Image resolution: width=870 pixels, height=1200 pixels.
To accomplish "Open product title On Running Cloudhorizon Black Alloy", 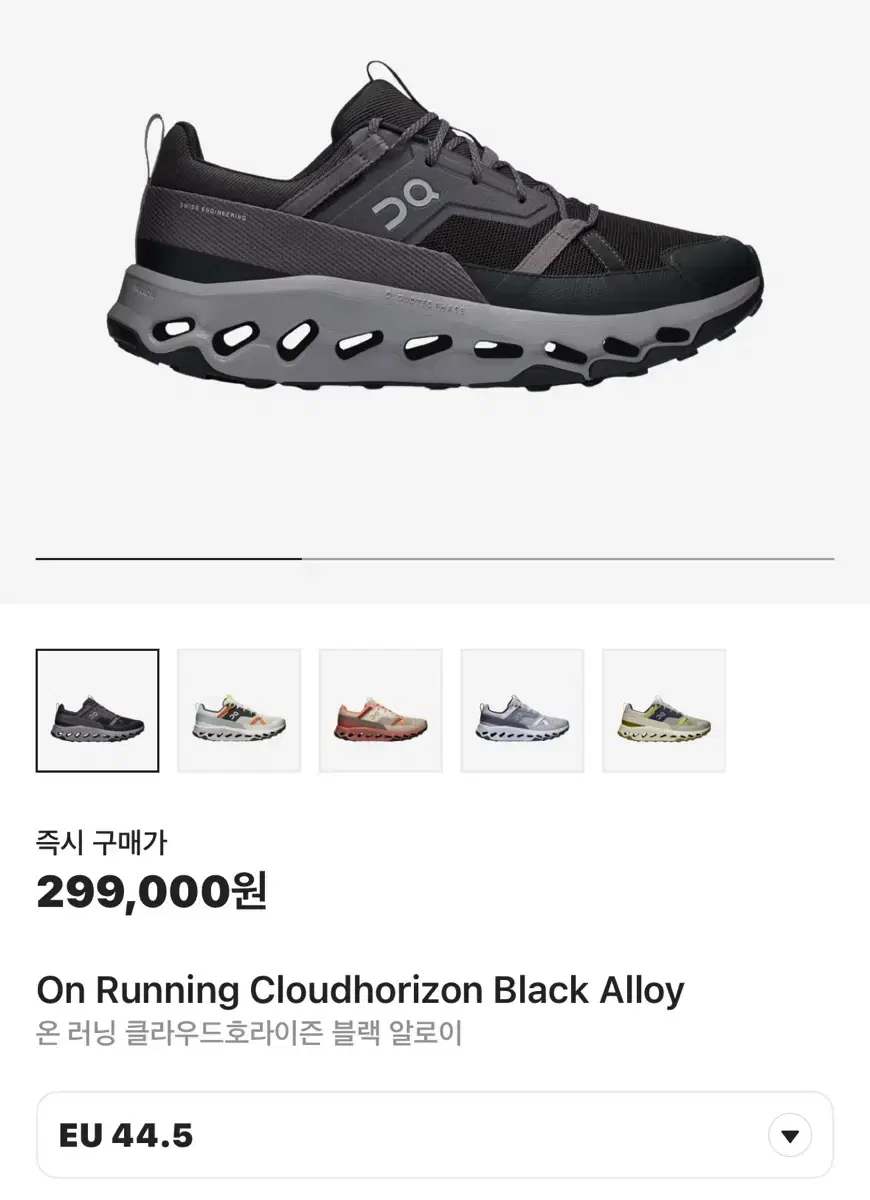I will click(x=358, y=991).
